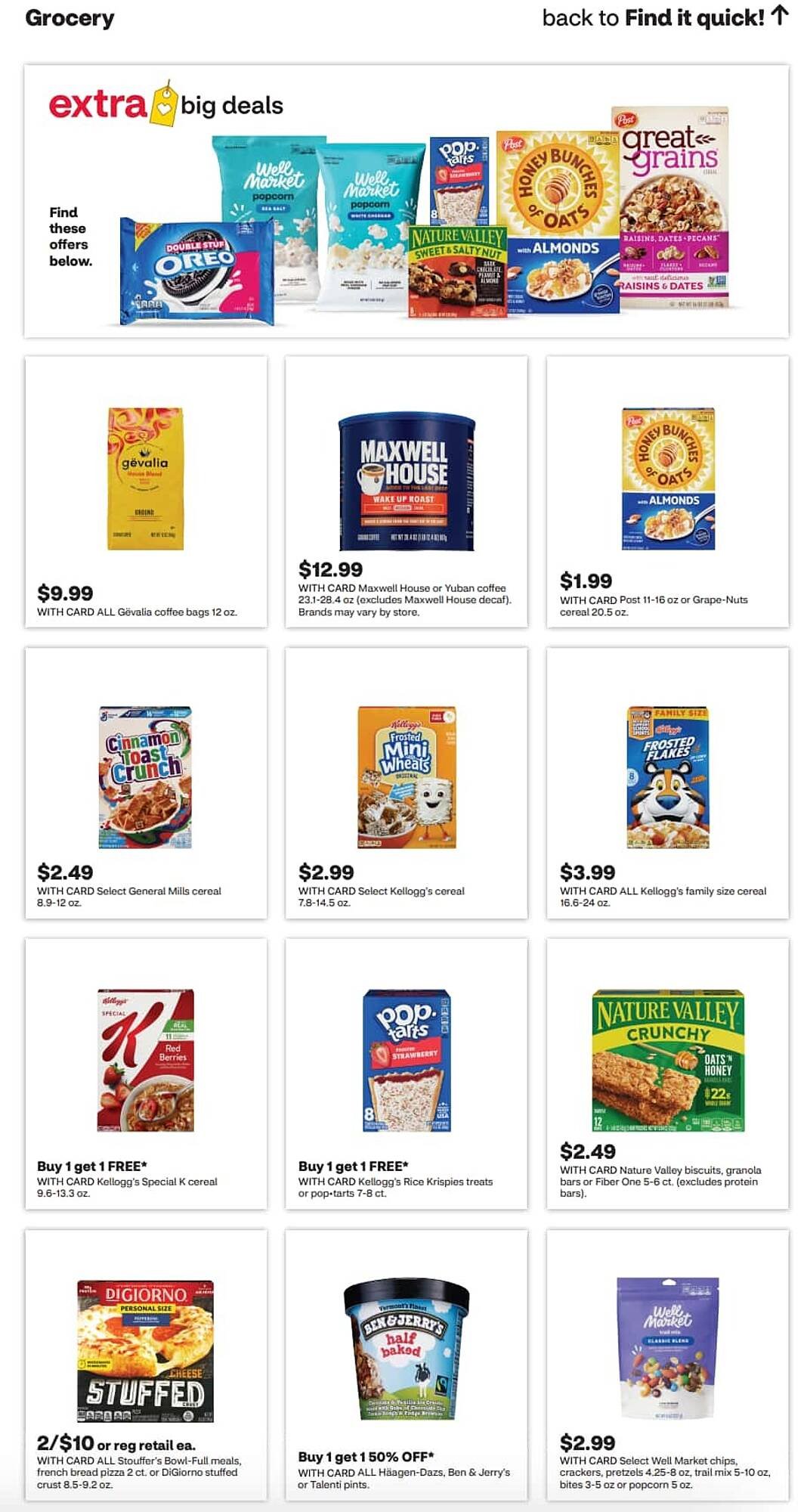The width and height of the screenshot is (807, 1512).
Task: Open the General Mills cereal offer
Action: point(146,783)
